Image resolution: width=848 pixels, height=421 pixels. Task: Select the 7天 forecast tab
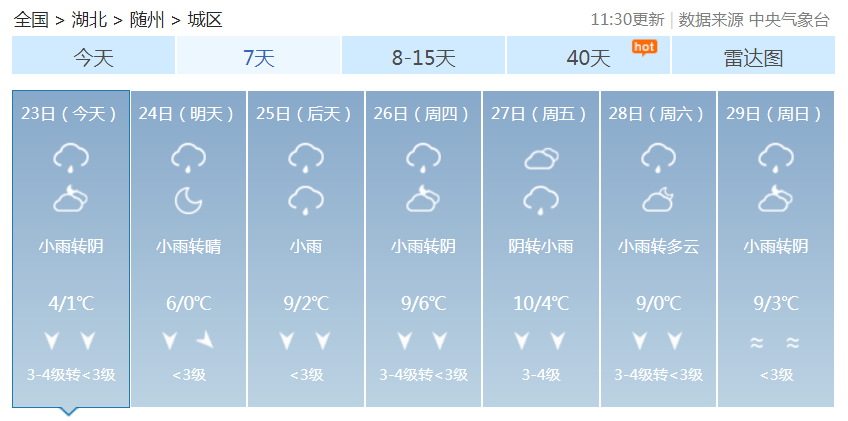tap(258, 57)
